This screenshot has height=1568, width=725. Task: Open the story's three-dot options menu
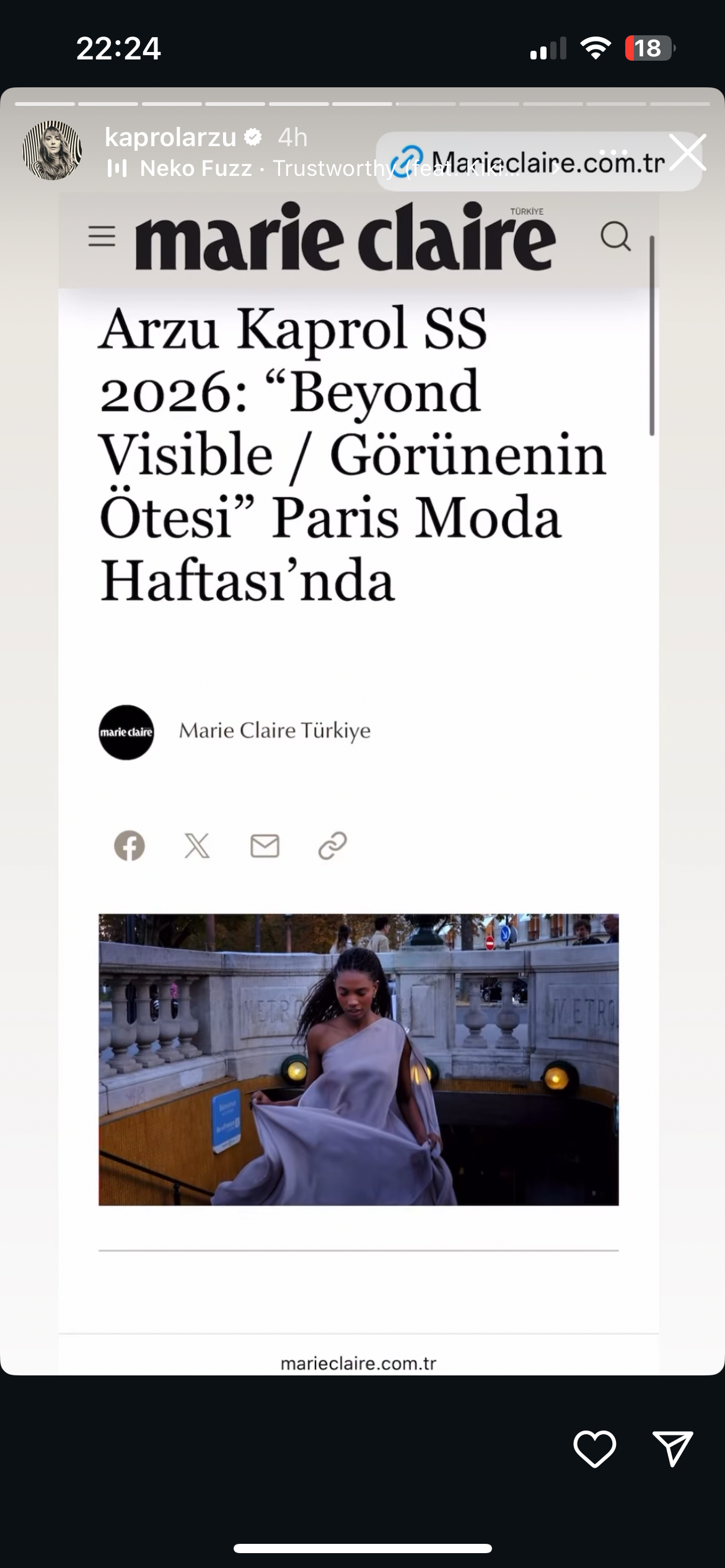click(613, 152)
